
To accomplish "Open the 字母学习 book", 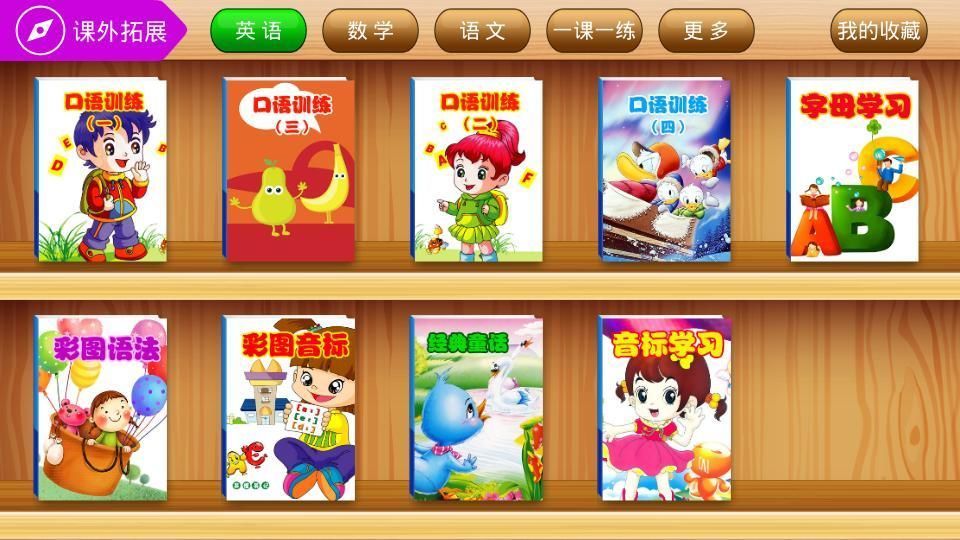I will pyautogui.click(x=851, y=169).
